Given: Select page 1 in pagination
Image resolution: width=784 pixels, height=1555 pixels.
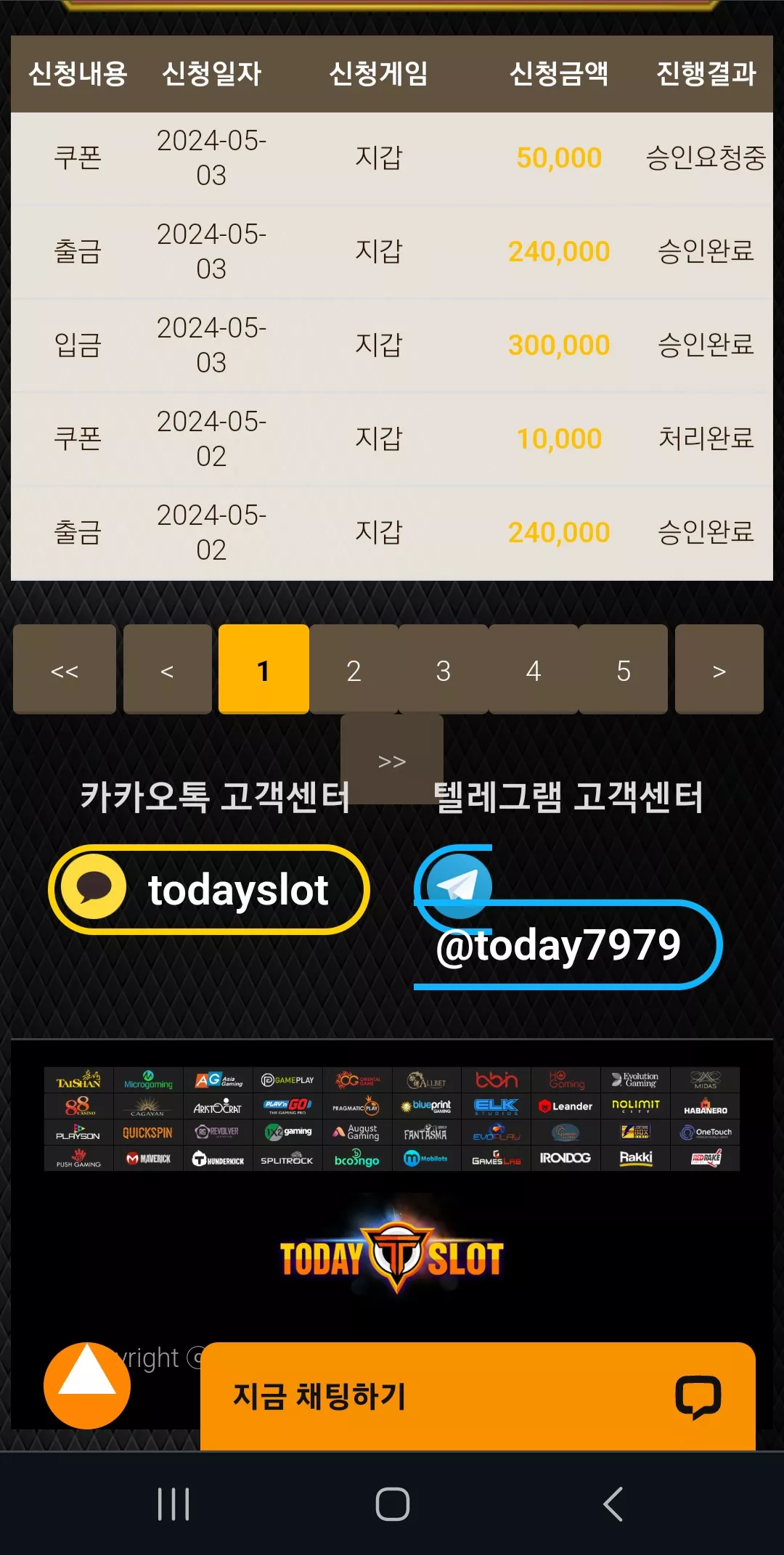Looking at the screenshot, I should pos(264,669).
